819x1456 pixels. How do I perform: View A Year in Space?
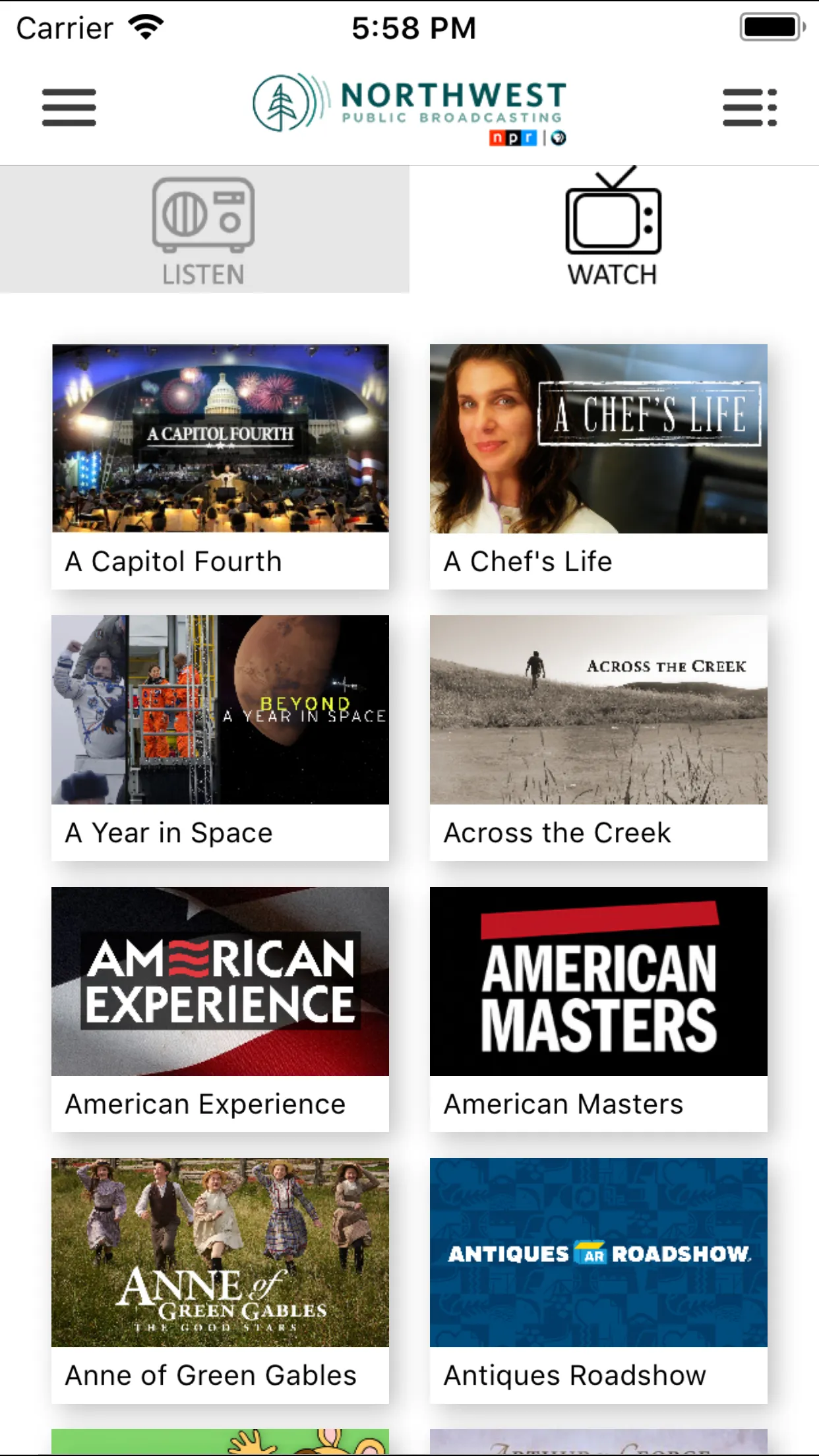(220, 738)
